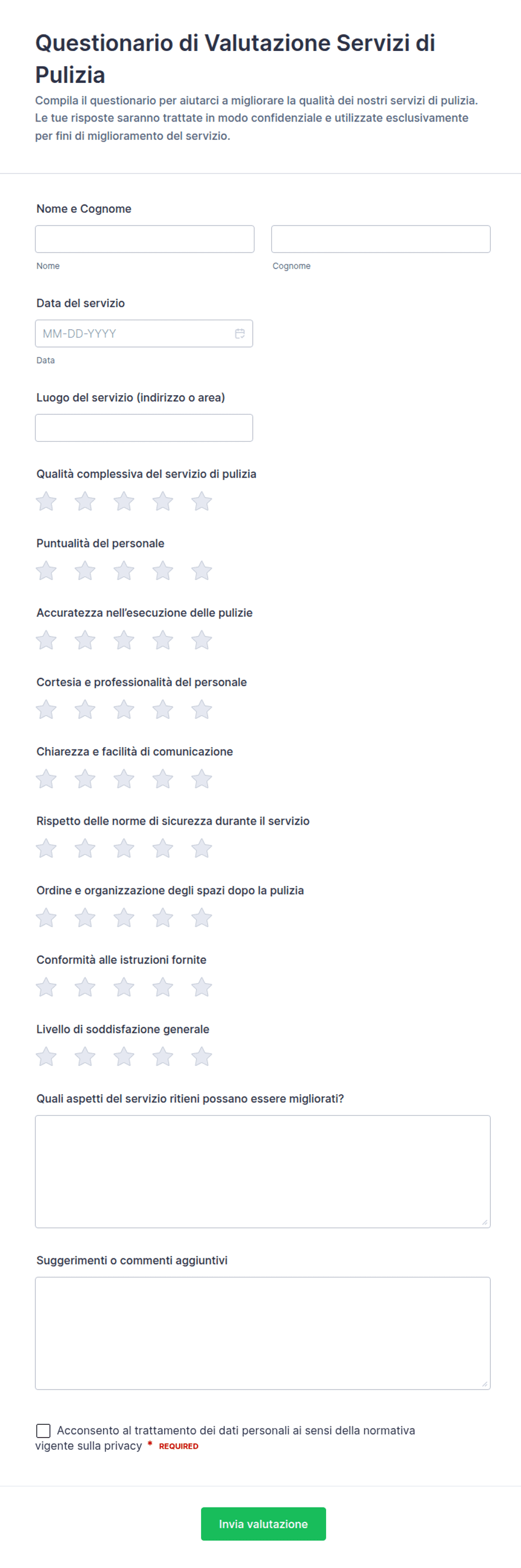Rate Accuratezza nell'esecuzione three stars
Image resolution: width=521 pixels, height=1568 pixels.
[124, 640]
